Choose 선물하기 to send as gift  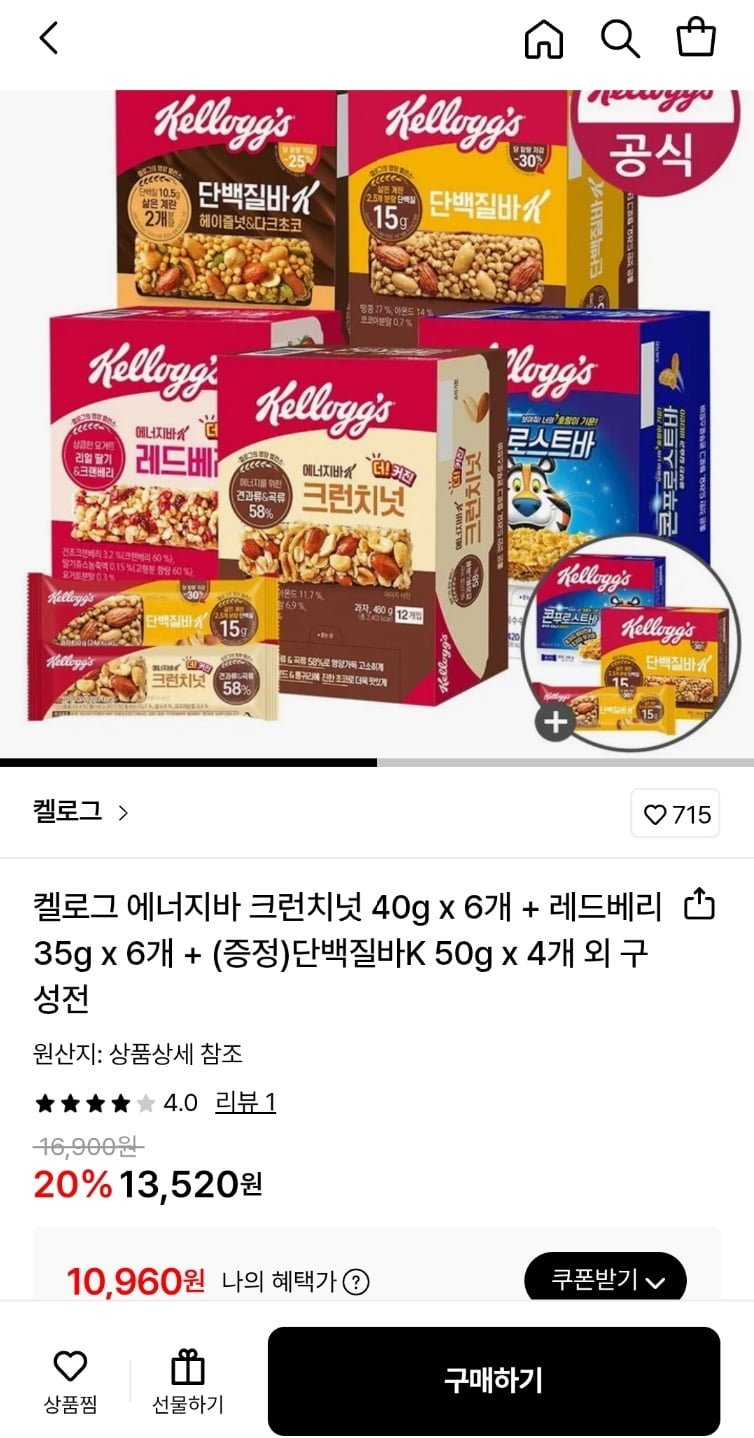tap(188, 1381)
